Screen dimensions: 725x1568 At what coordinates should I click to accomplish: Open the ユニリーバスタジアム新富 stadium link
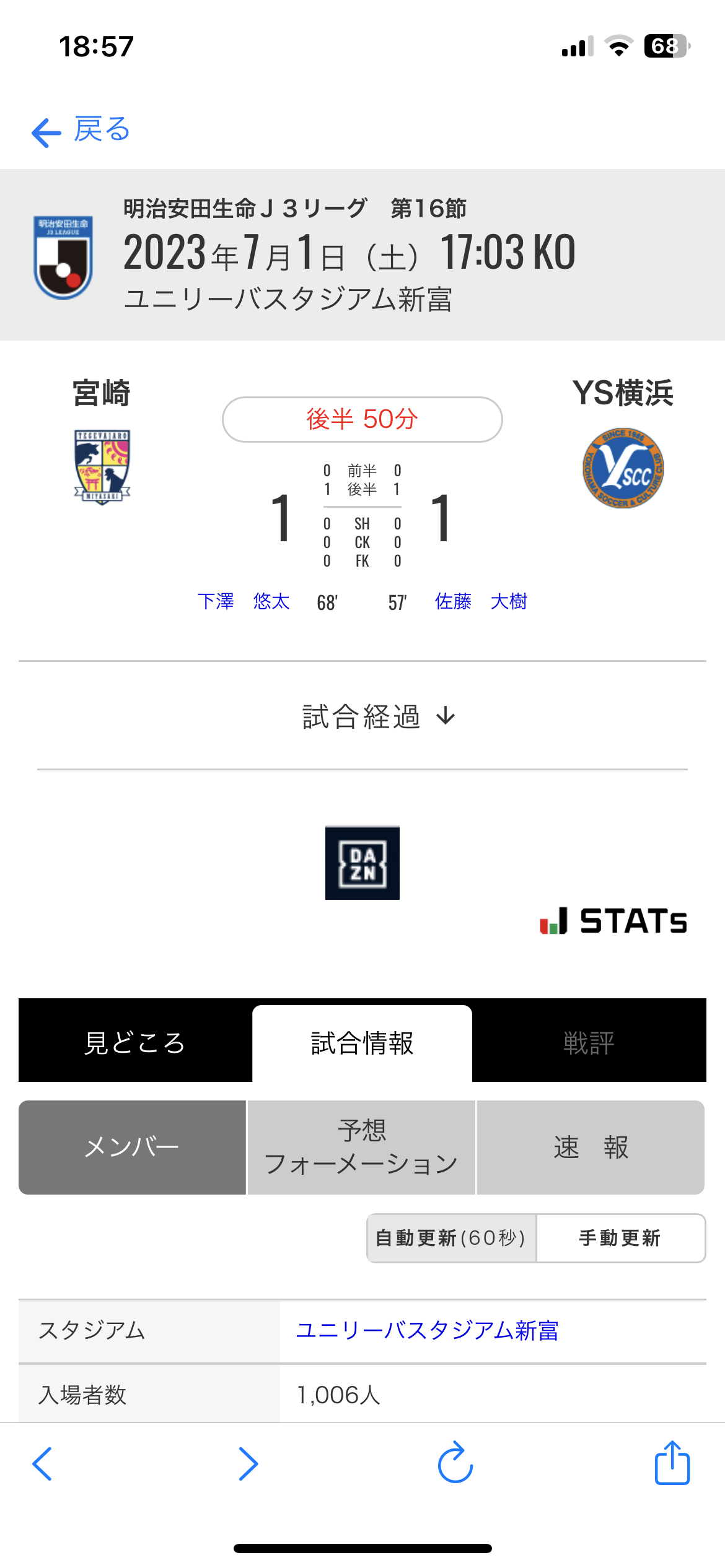tap(428, 1330)
